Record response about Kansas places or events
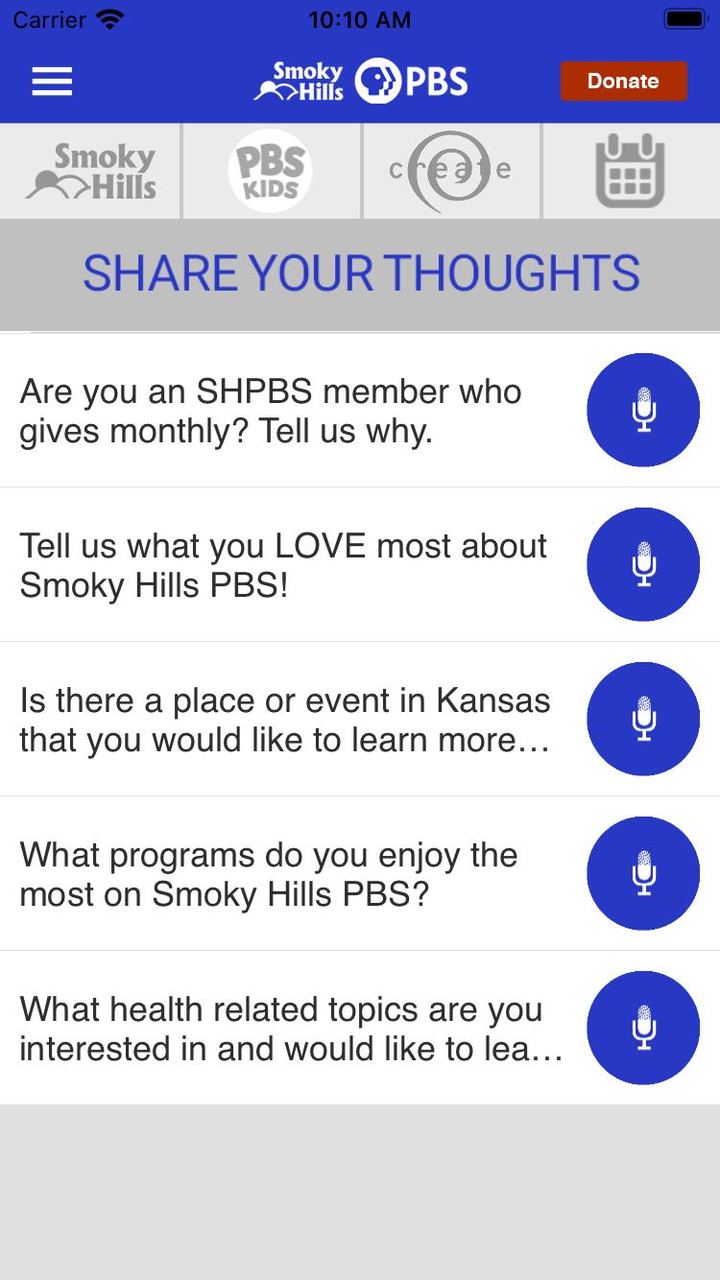The height and width of the screenshot is (1280, 720). [x=643, y=719]
